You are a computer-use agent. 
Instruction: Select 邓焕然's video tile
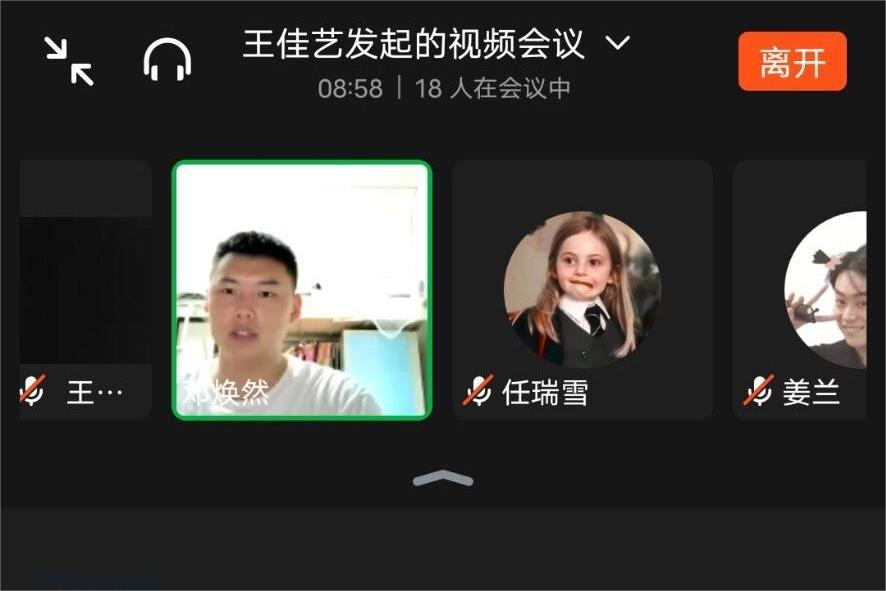tap(302, 290)
